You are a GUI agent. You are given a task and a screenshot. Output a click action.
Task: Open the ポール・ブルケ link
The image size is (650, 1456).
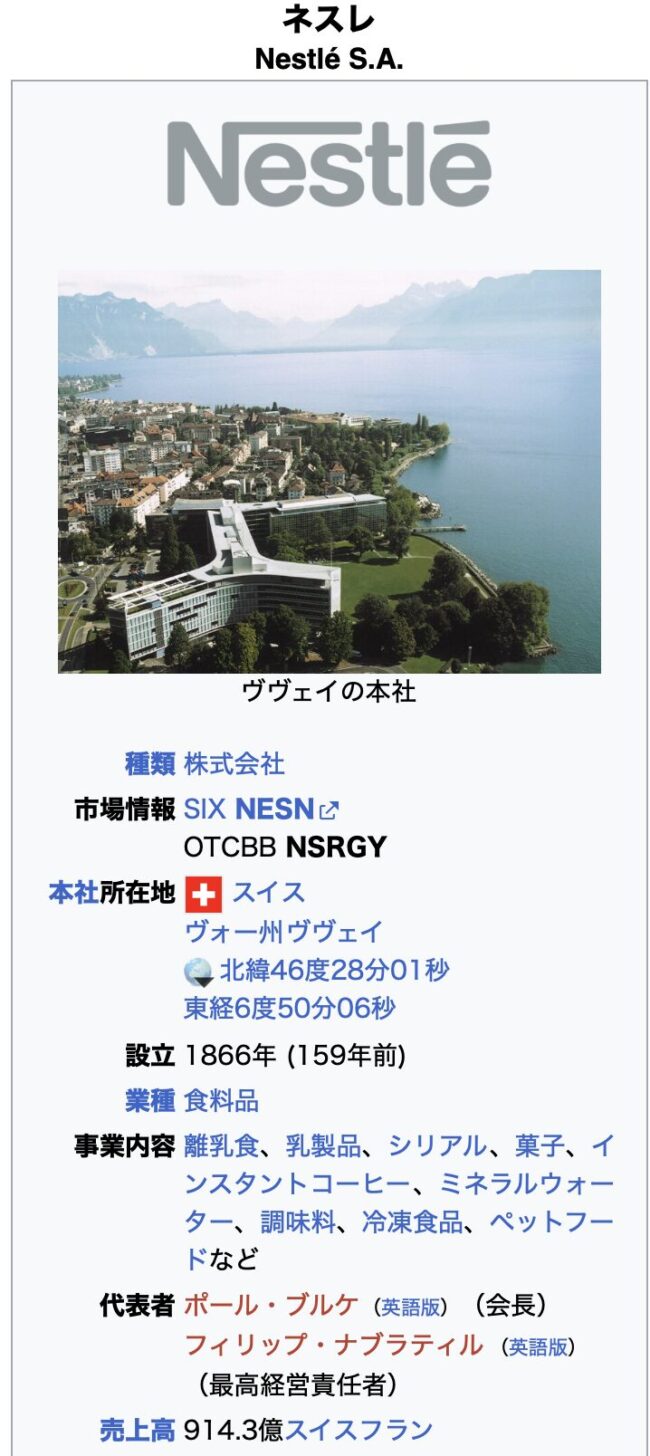(x=271, y=1305)
